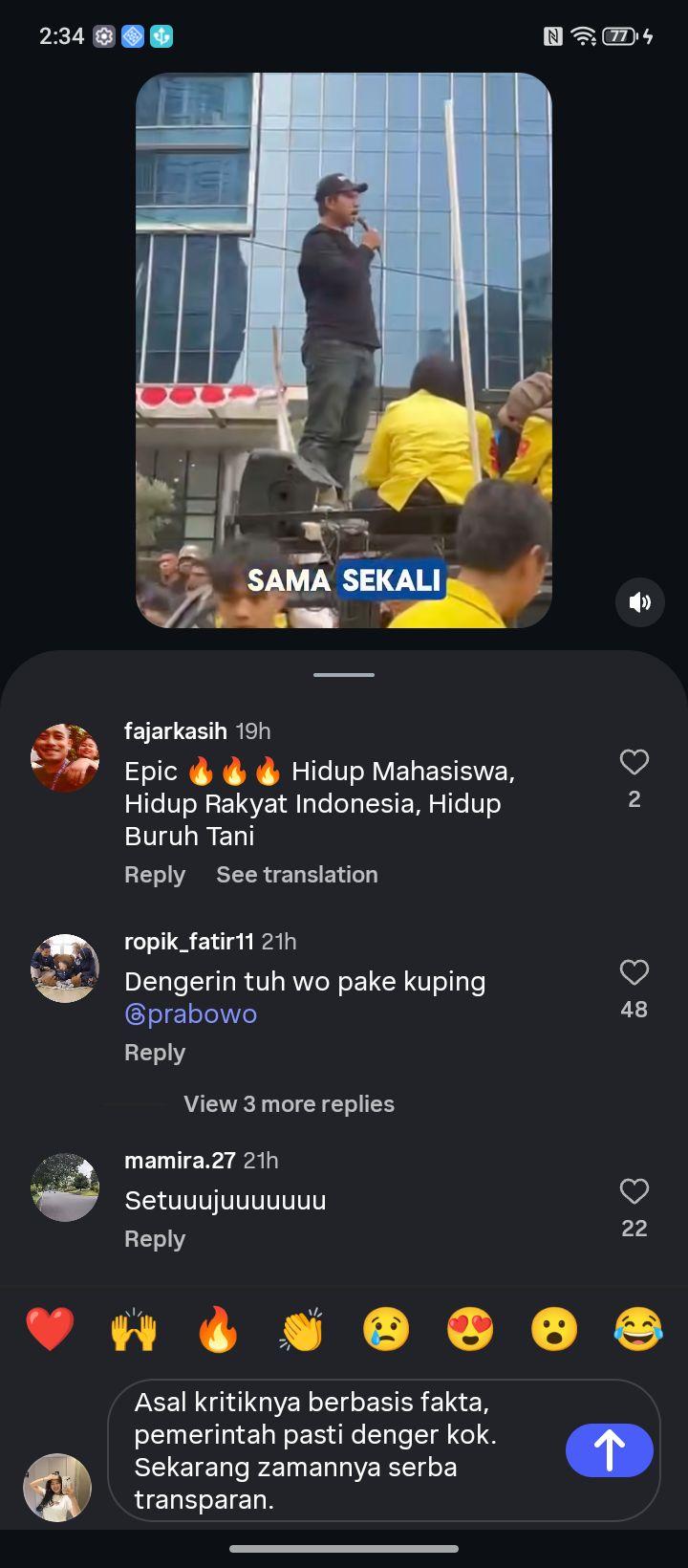Insert the laughing tears emoji

tap(638, 1329)
